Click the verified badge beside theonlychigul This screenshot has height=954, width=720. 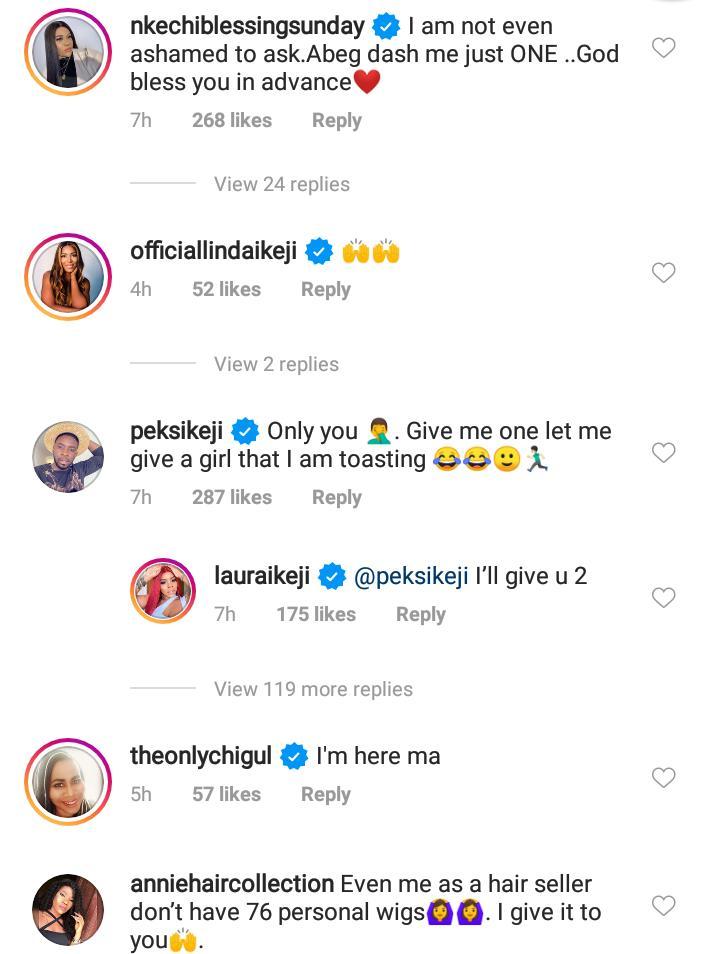(x=295, y=756)
